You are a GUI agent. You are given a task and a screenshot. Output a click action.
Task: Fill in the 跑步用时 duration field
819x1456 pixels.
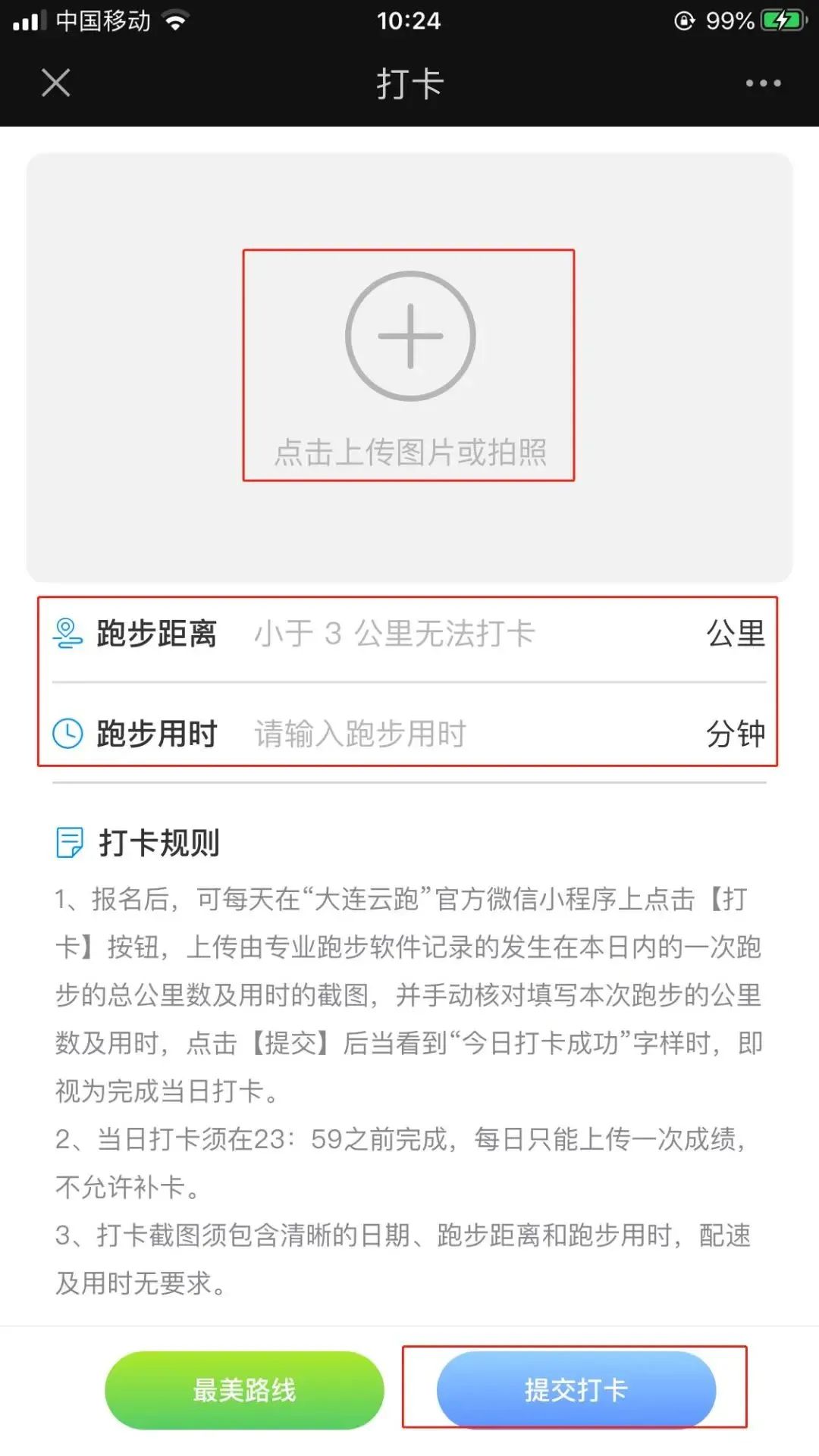pos(455,734)
